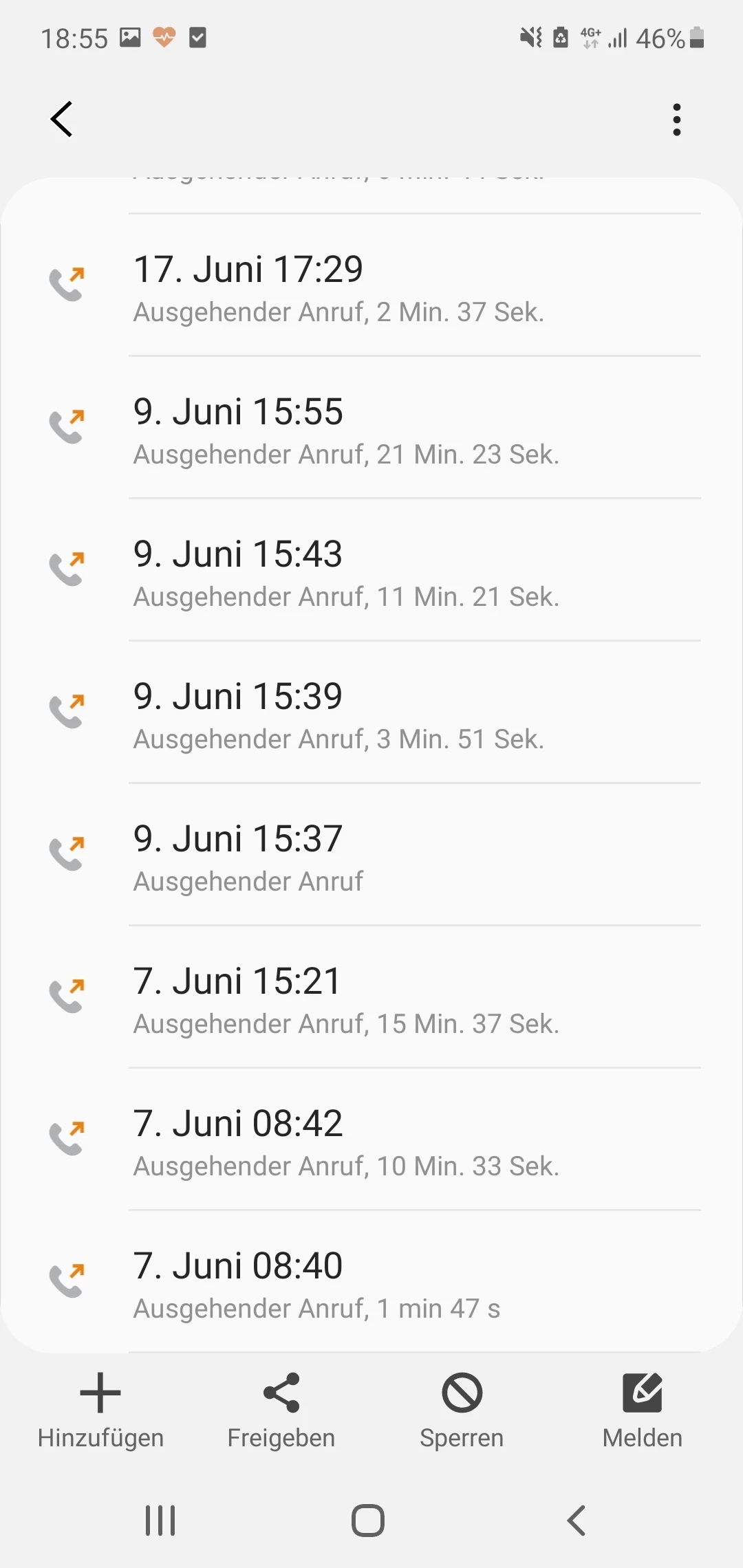Open the 9. Juni 15:39 call

[371, 714]
